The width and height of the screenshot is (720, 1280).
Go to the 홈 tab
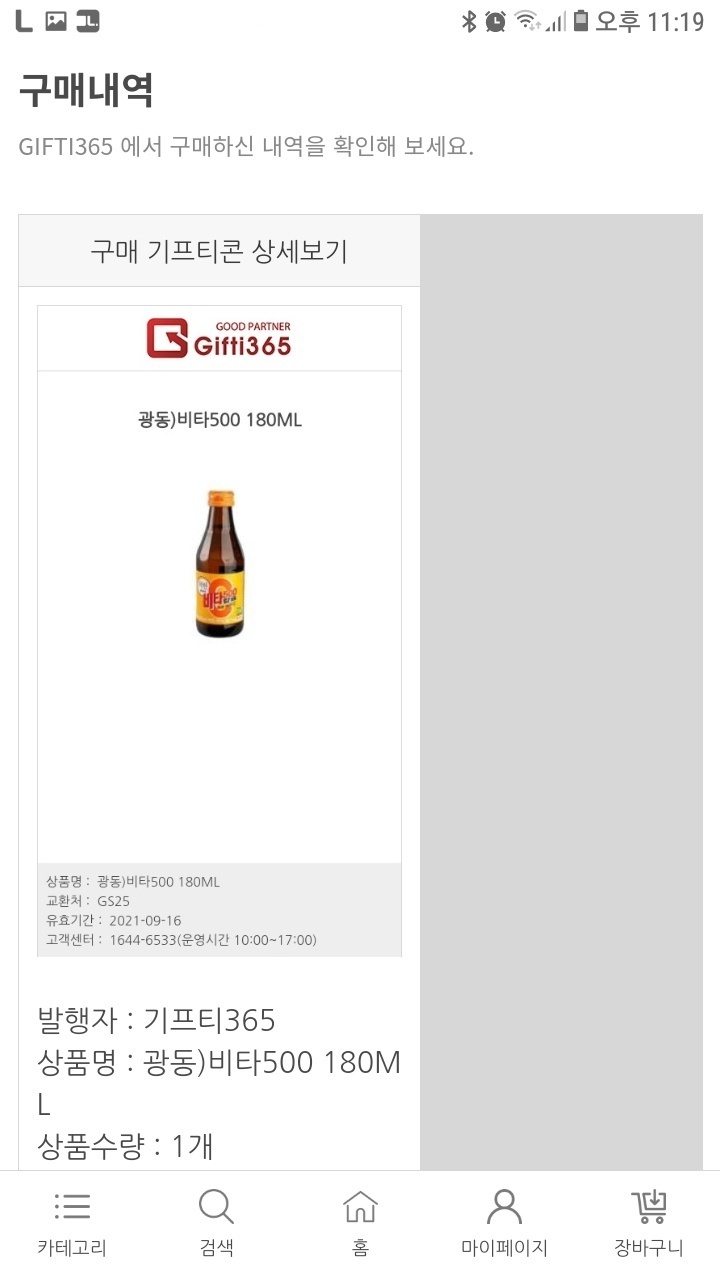coord(360,1223)
